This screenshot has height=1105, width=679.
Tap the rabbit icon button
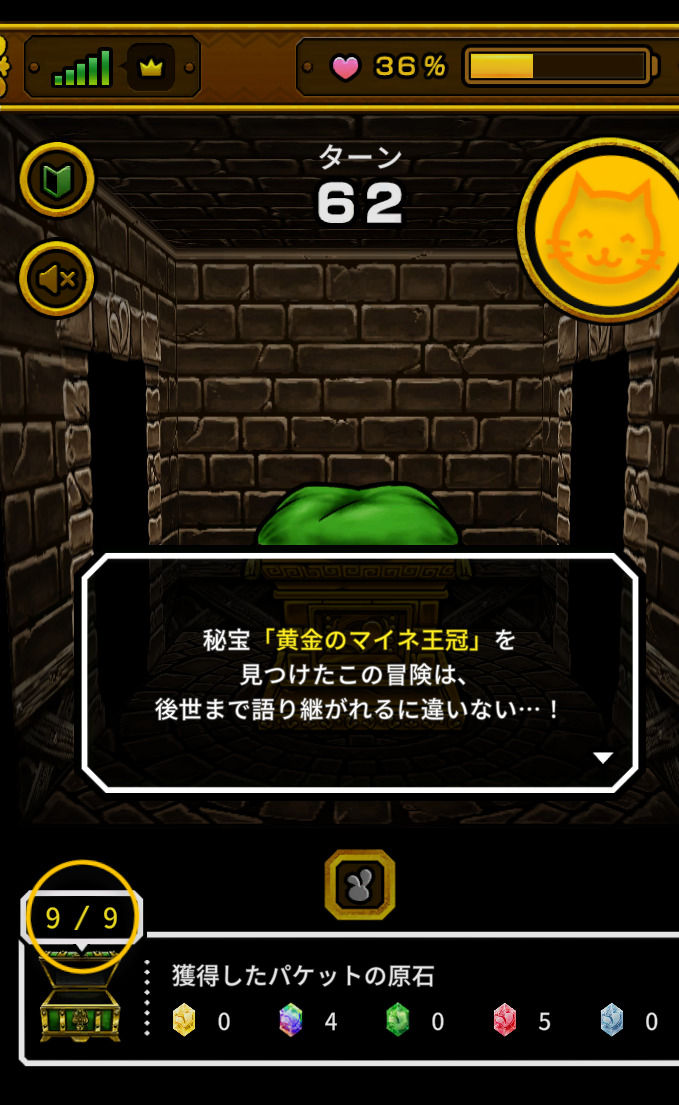360,885
